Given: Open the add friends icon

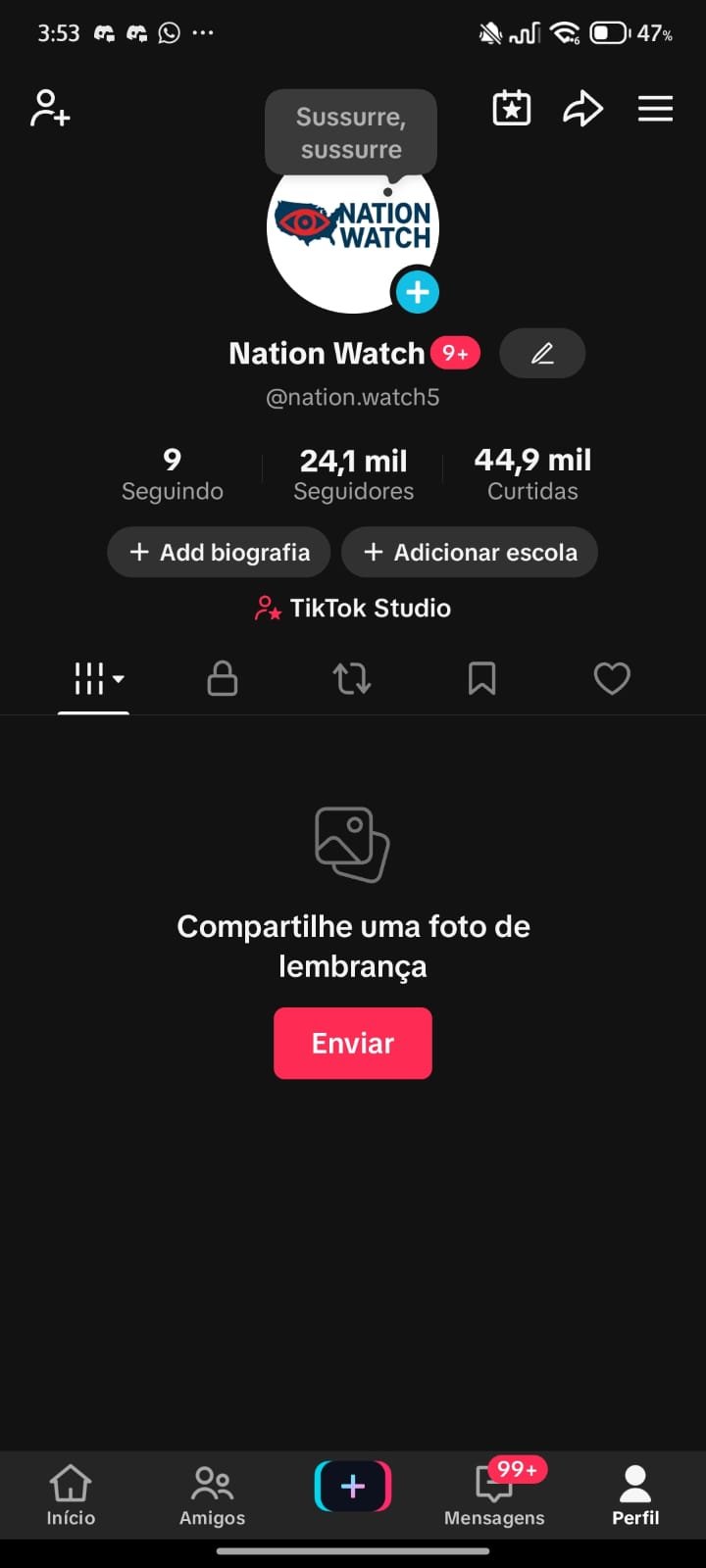Looking at the screenshot, I should coord(50,108).
